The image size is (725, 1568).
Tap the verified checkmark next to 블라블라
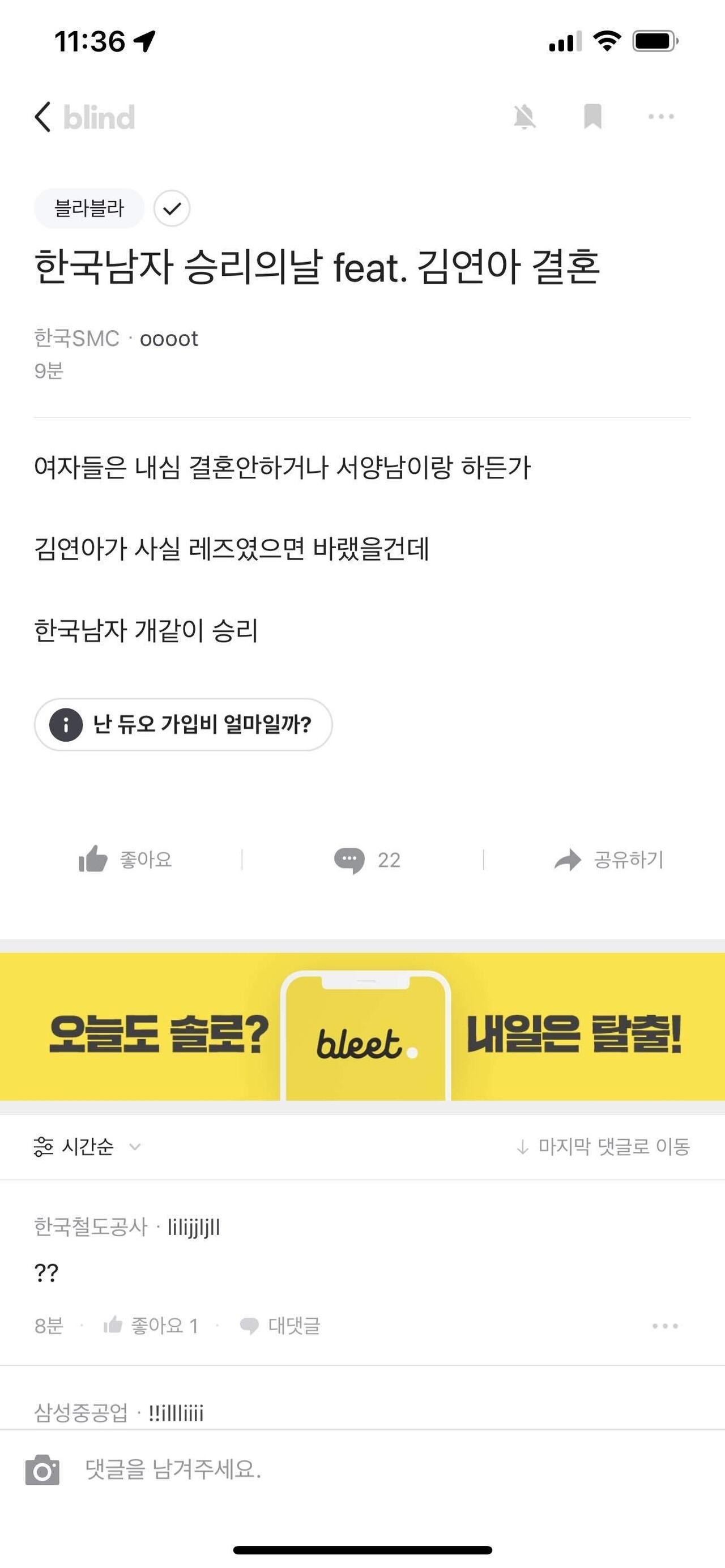click(172, 208)
